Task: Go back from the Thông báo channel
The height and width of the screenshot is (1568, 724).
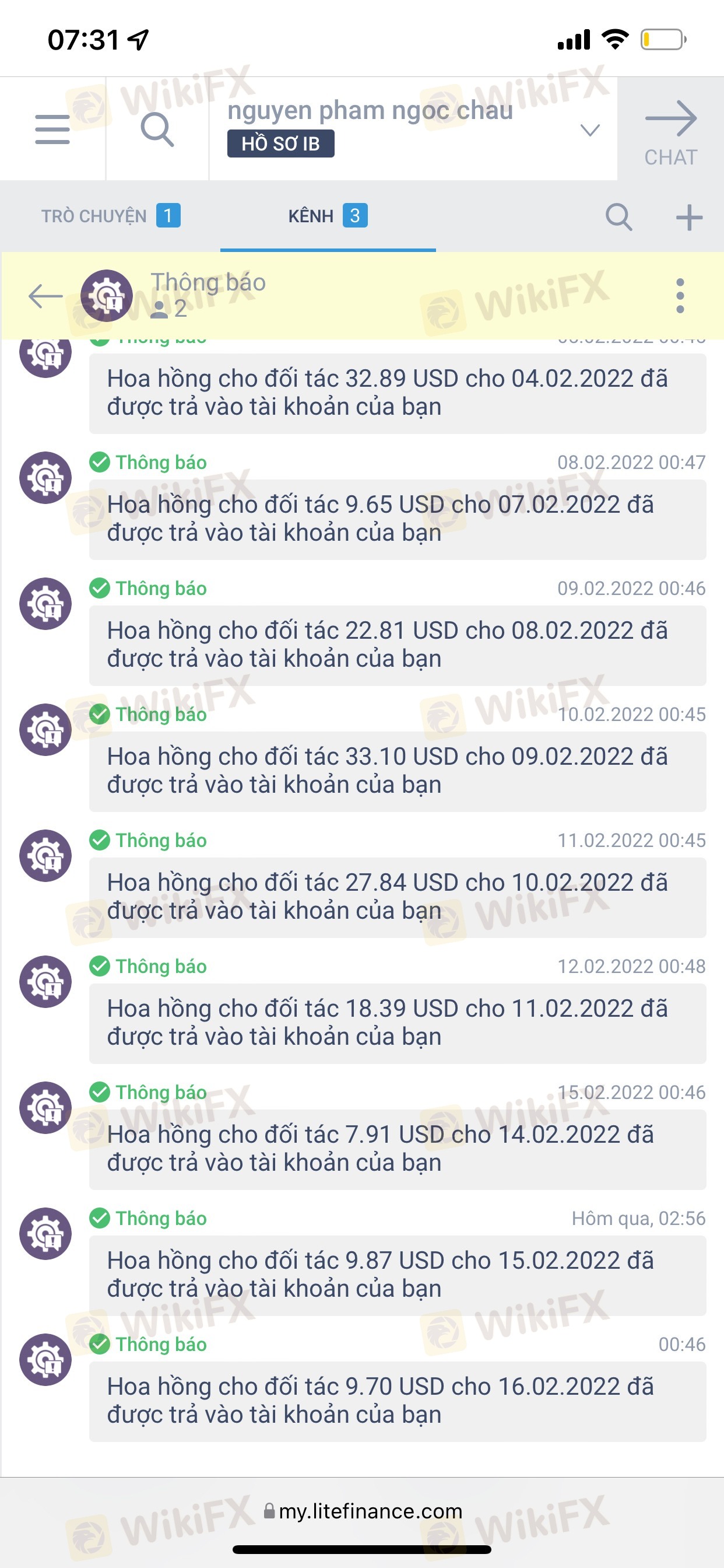Action: click(x=45, y=296)
